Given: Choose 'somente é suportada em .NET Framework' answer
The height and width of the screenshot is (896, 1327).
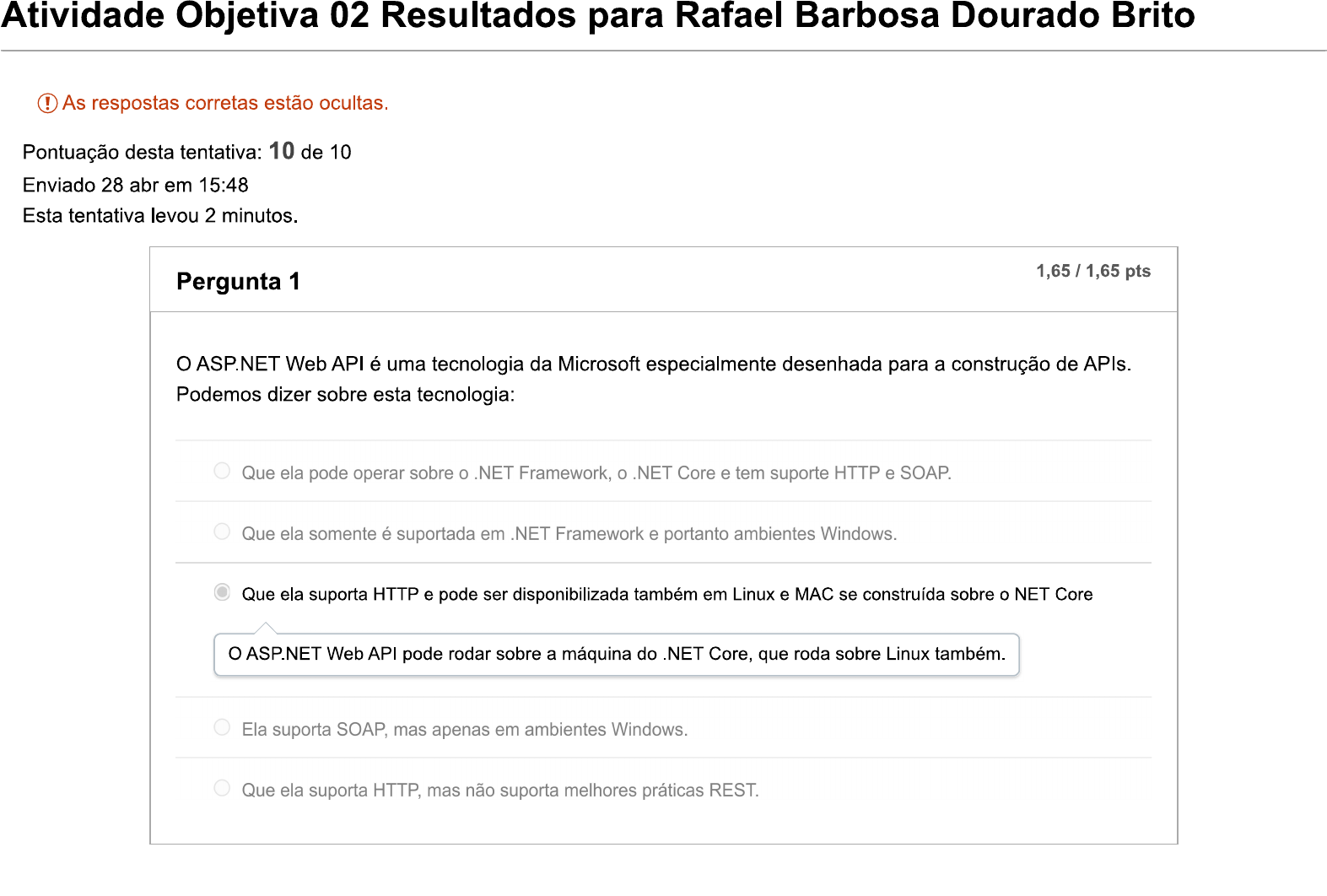Looking at the screenshot, I should tap(222, 532).
